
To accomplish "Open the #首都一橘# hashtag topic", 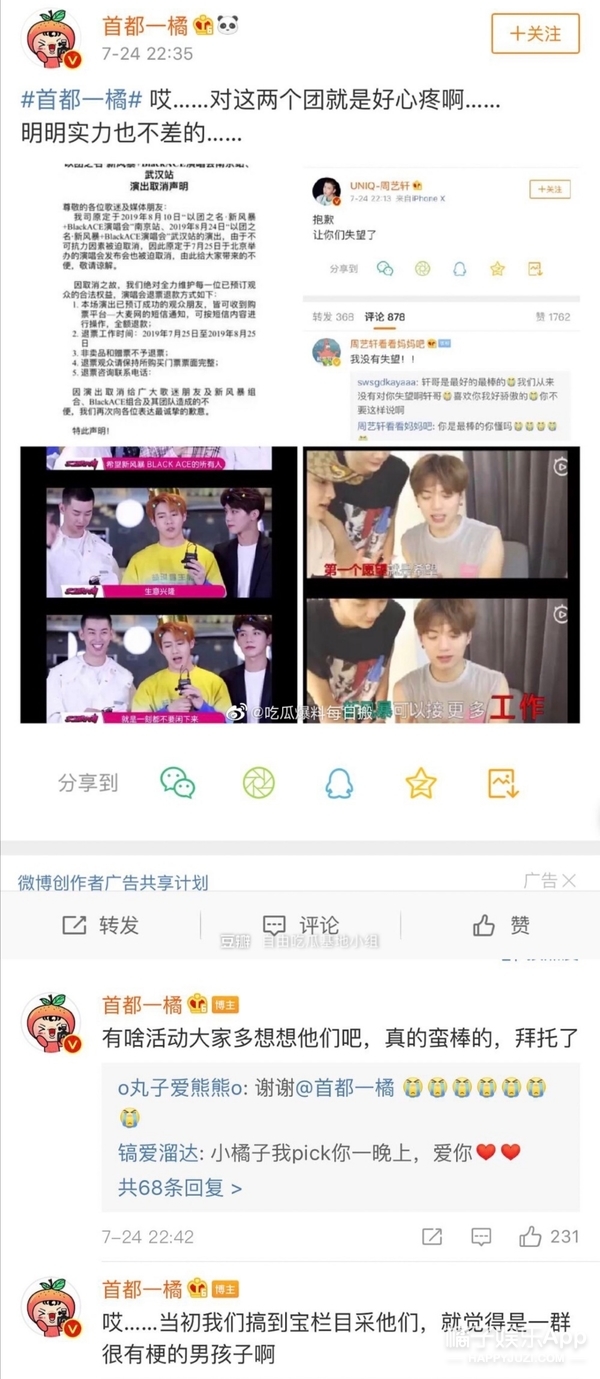I will 81,100.
